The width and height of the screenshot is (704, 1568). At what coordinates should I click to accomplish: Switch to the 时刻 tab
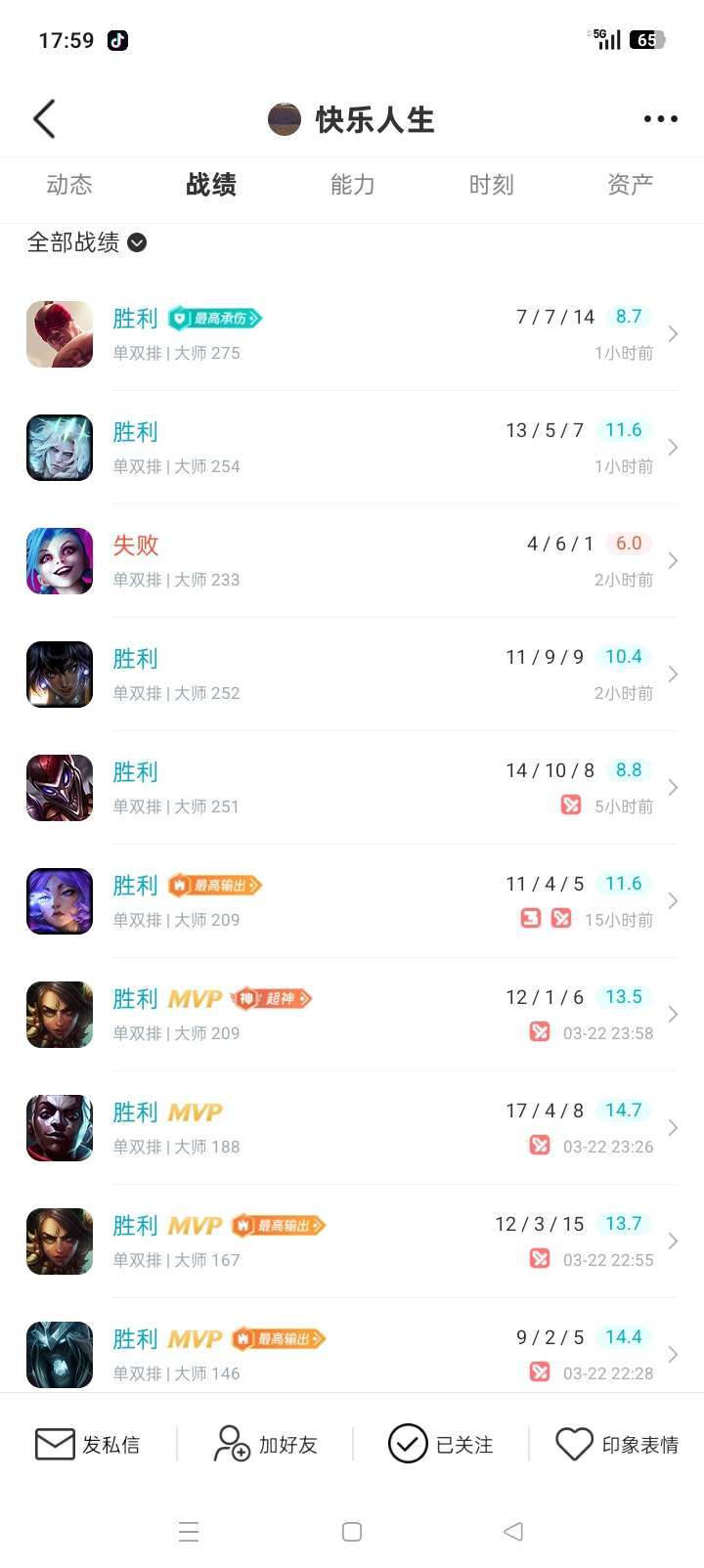pos(491,185)
